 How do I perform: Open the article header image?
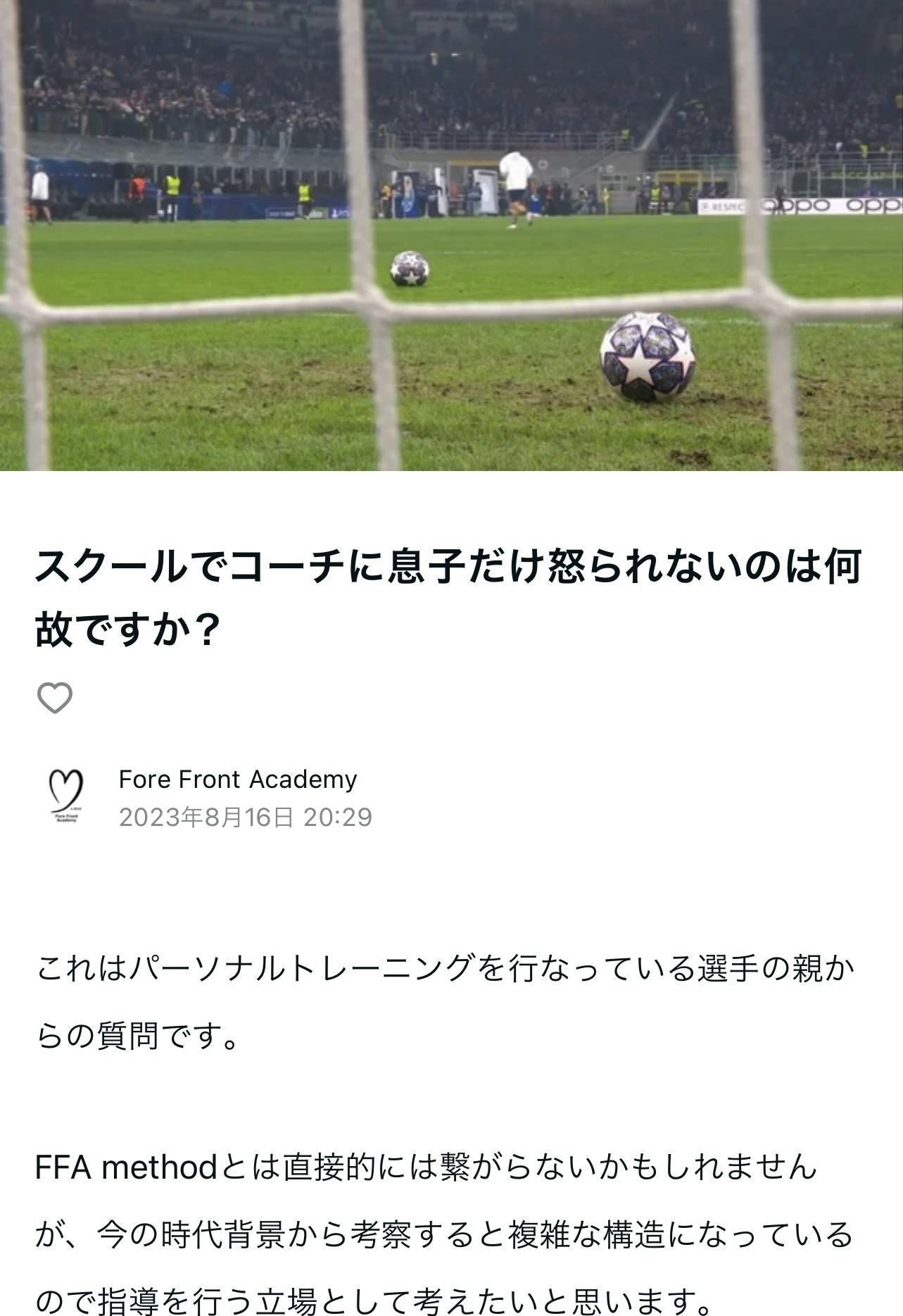451,234
